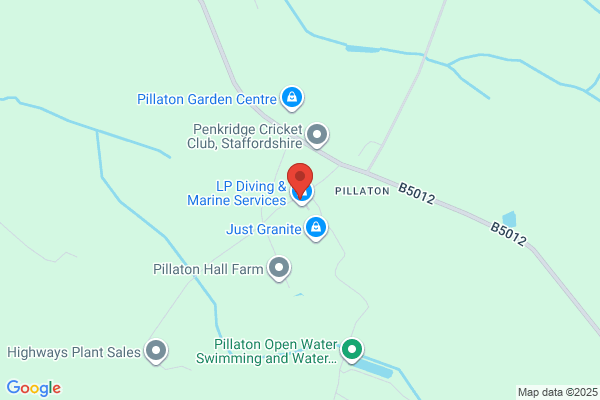The height and width of the screenshot is (400, 600).
Task: Select the Pillaton Open Water Swimming pin
Action: click(x=351, y=350)
